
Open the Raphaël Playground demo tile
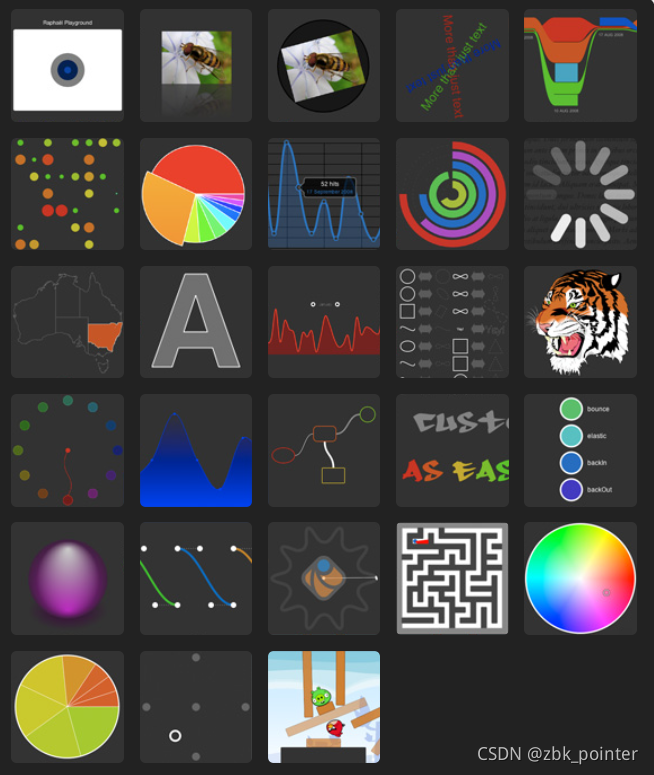(67, 66)
